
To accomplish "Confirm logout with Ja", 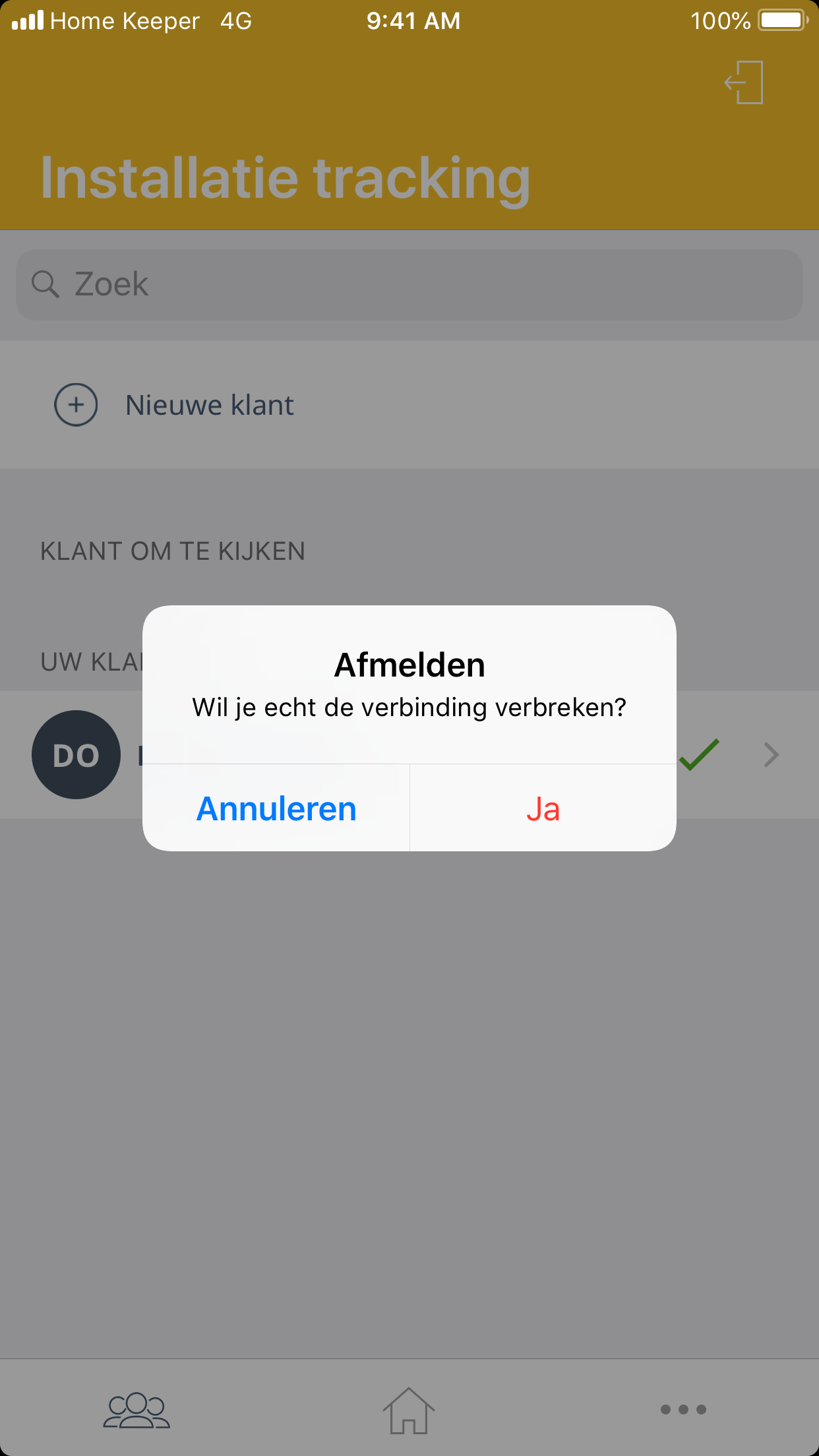I will coord(543,808).
